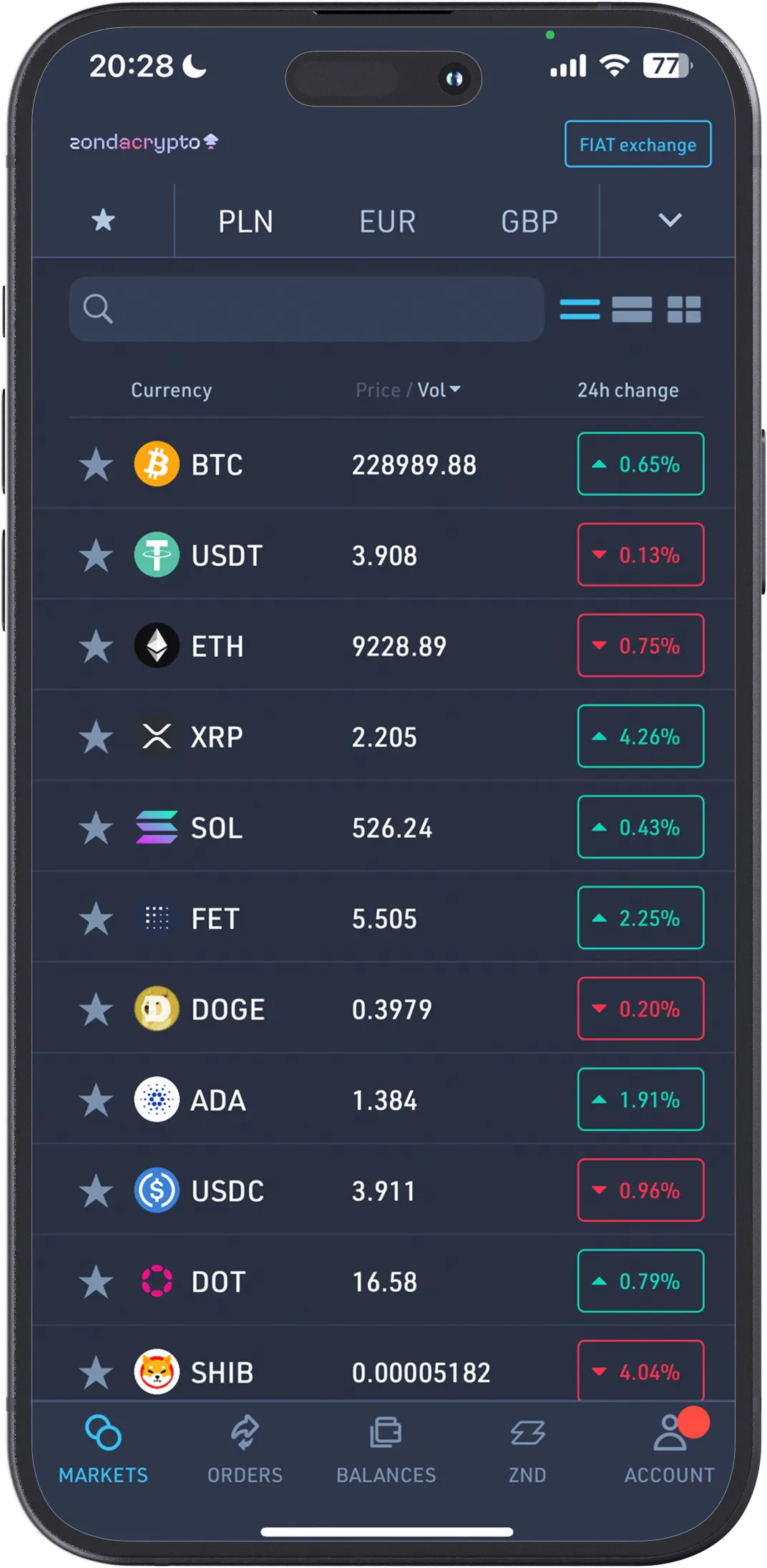The width and height of the screenshot is (767, 1568).
Task: Select the PLN market tab
Action: click(245, 221)
